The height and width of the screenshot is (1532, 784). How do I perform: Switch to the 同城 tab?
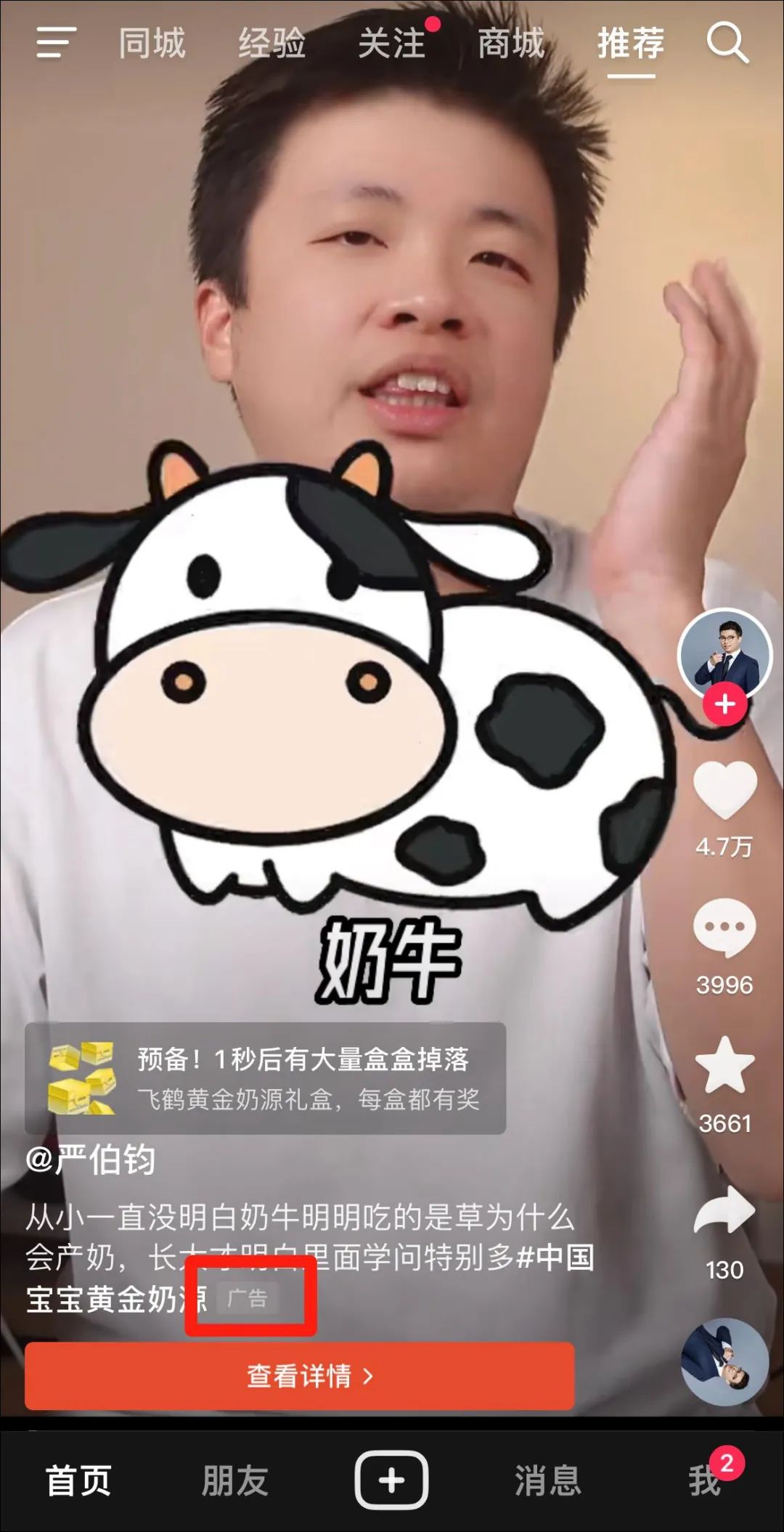tap(152, 44)
